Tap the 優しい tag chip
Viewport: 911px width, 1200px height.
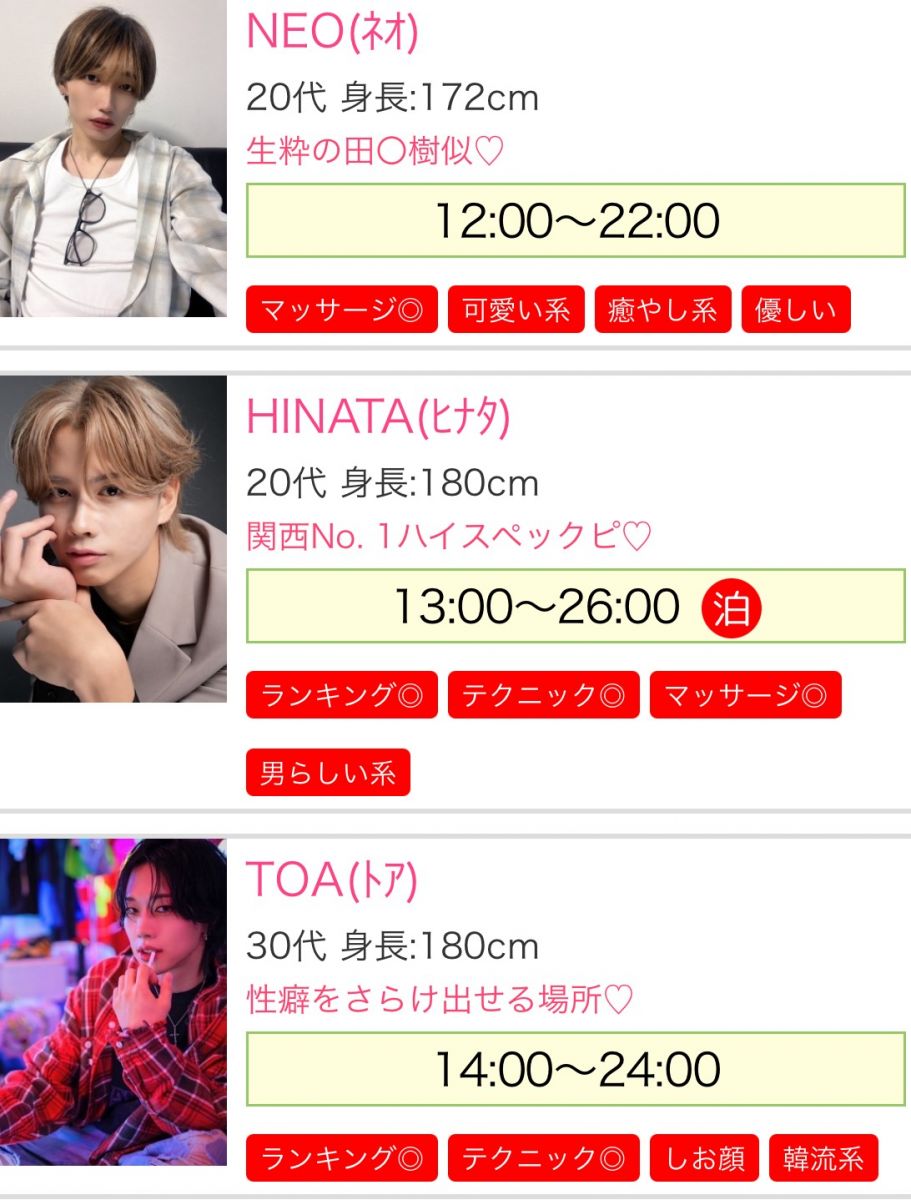pyautogui.click(x=796, y=310)
